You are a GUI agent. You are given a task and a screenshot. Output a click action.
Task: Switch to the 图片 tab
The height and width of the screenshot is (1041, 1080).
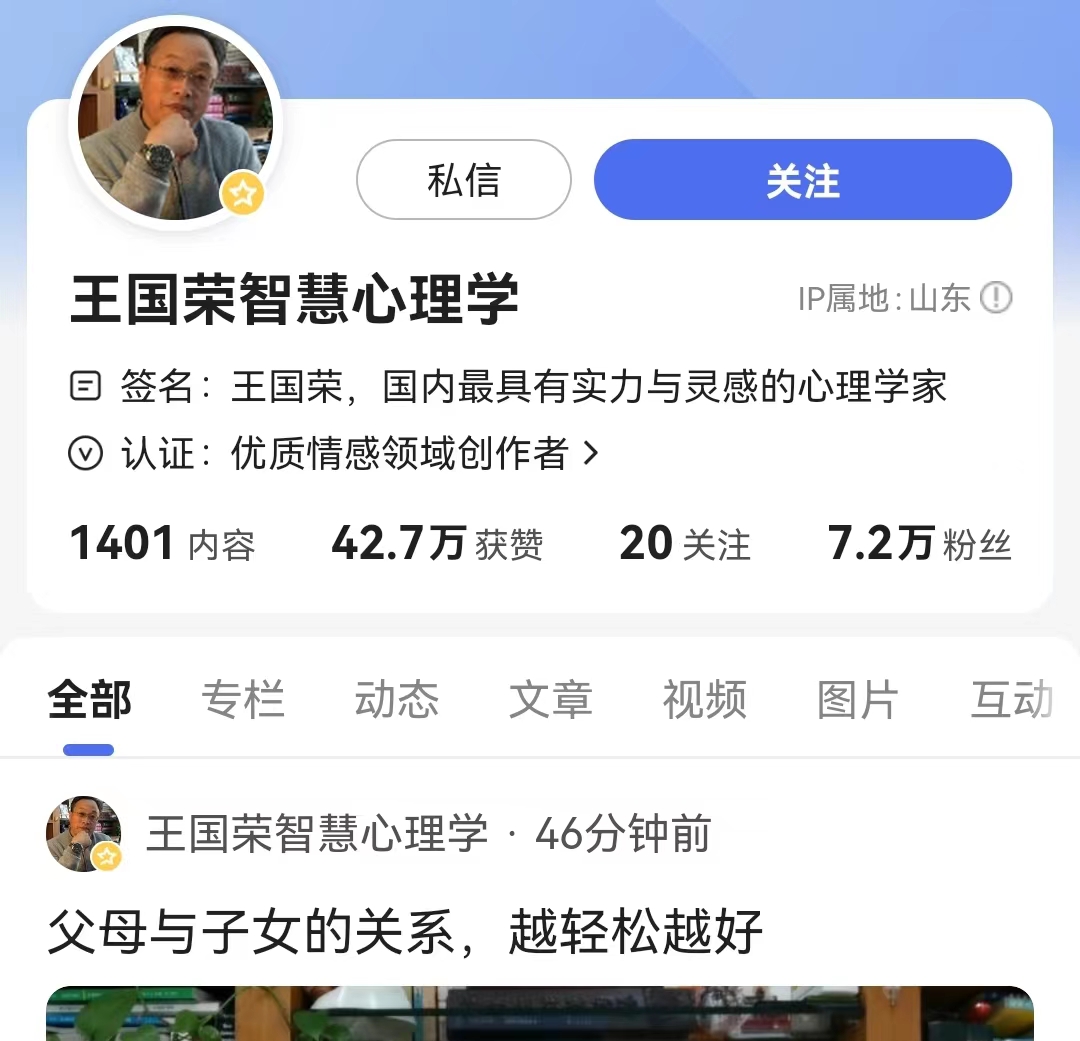pyautogui.click(x=858, y=700)
